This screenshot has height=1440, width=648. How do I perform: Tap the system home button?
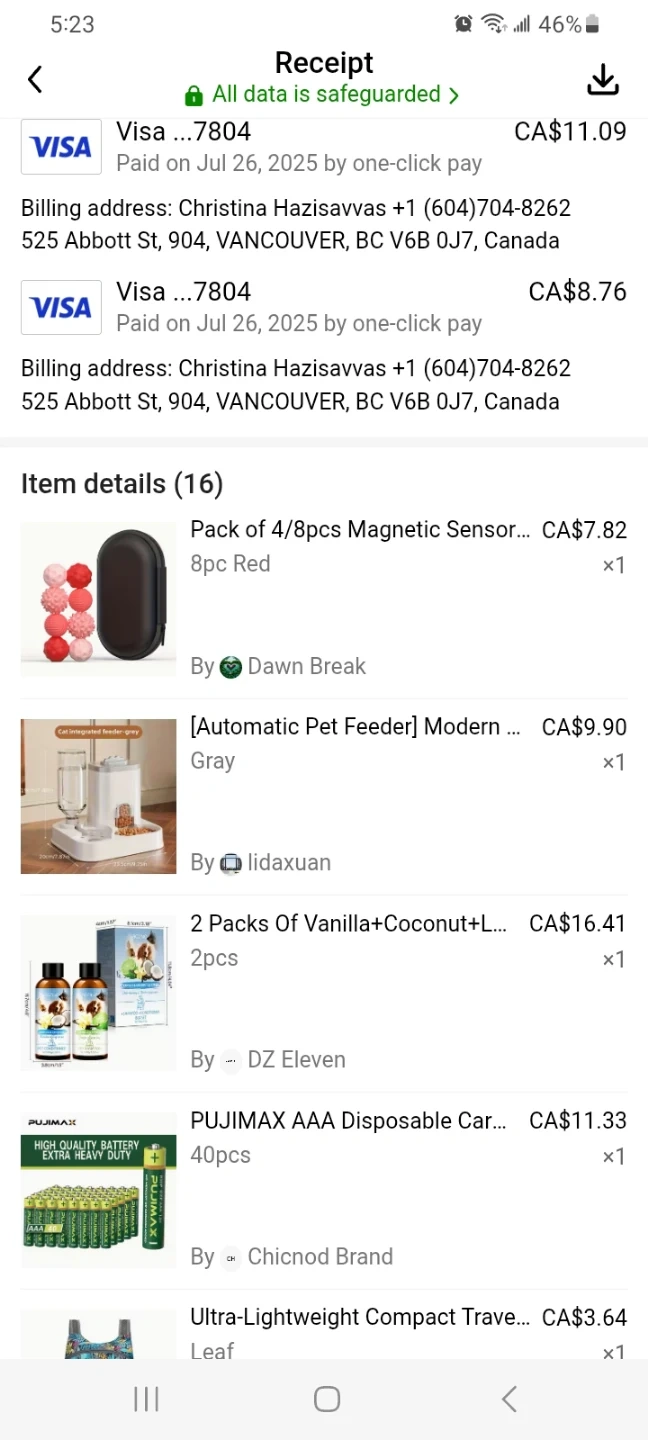[x=327, y=1399]
